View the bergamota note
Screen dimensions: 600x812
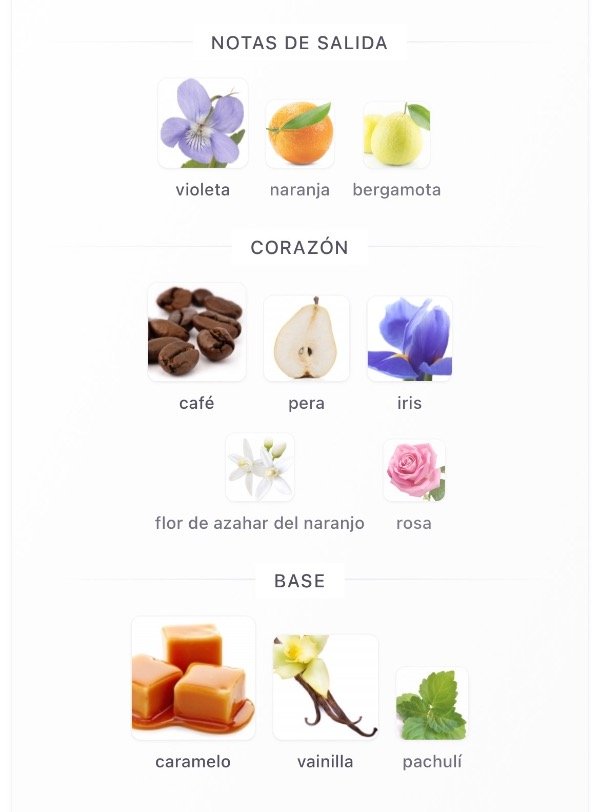(x=397, y=135)
